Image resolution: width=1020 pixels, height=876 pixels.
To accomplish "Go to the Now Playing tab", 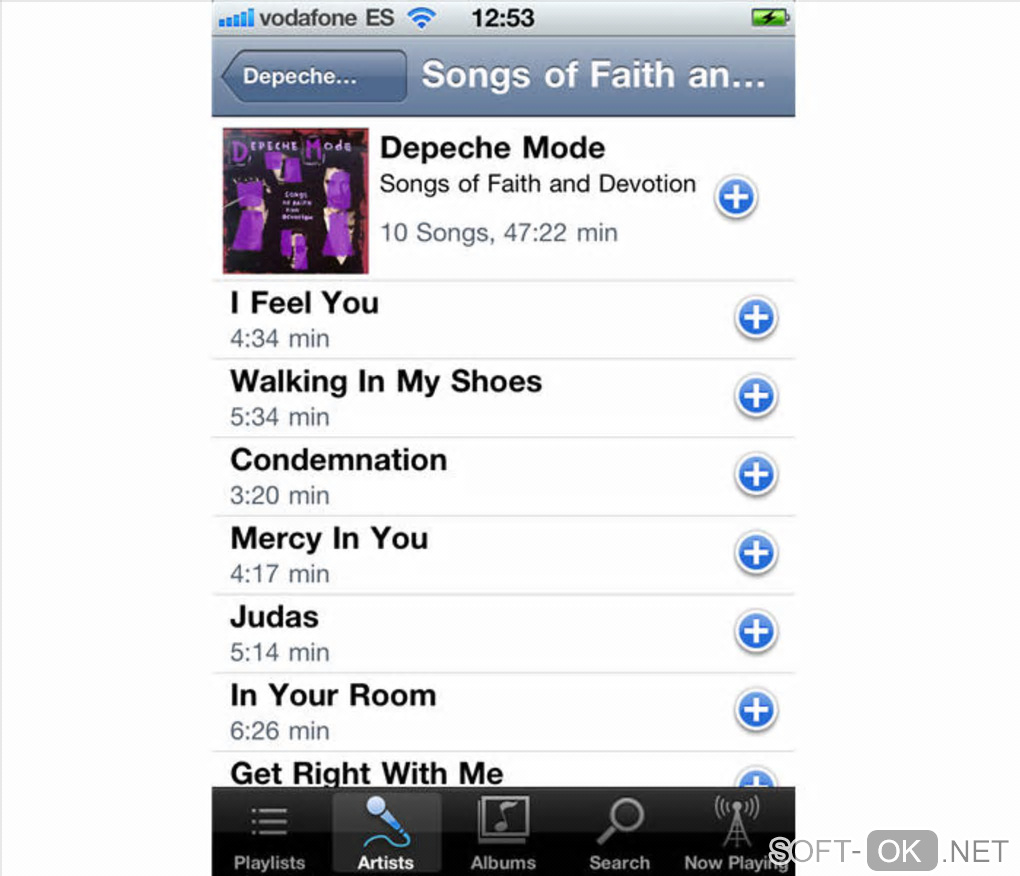I will (736, 832).
